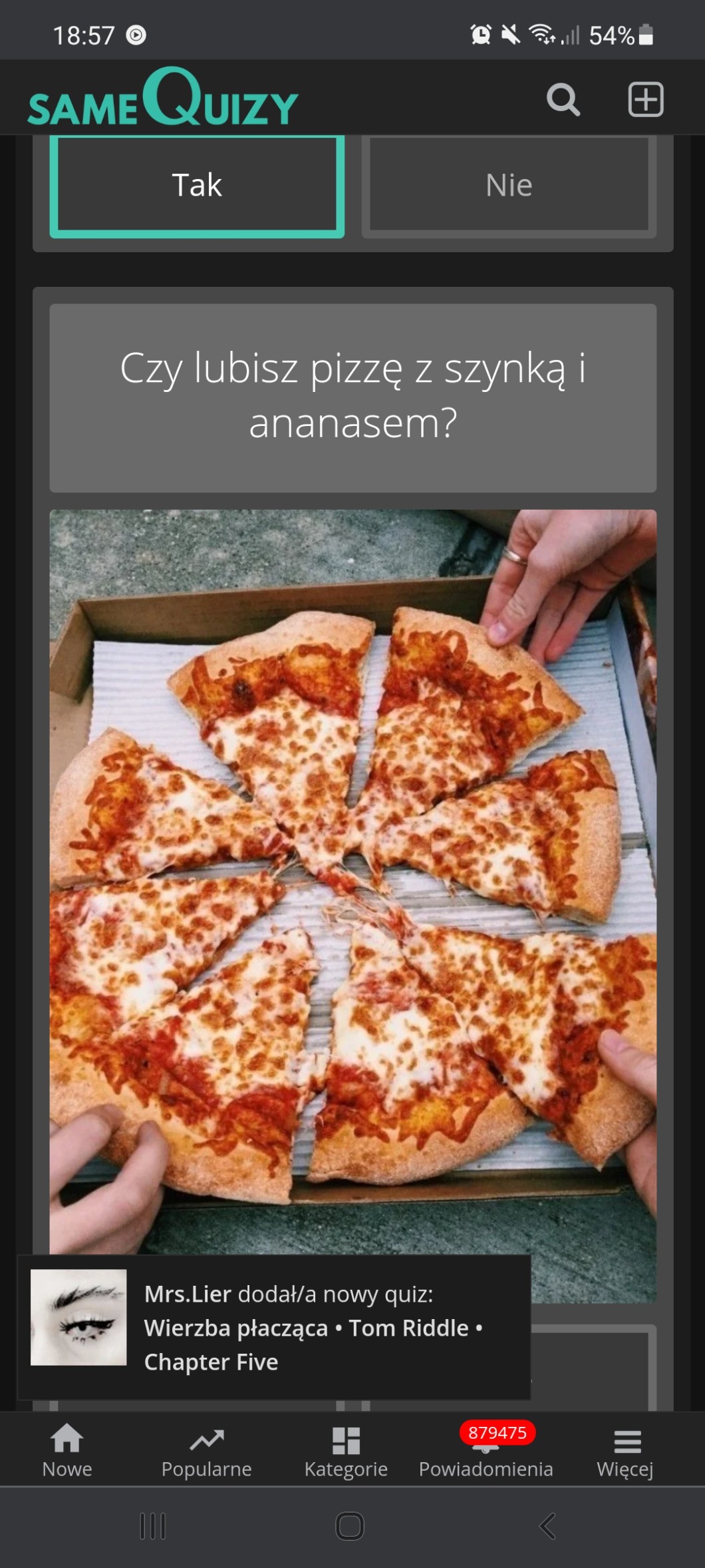This screenshot has width=705, height=1568.
Task: Open the Więcej menu
Action: coord(625,1452)
